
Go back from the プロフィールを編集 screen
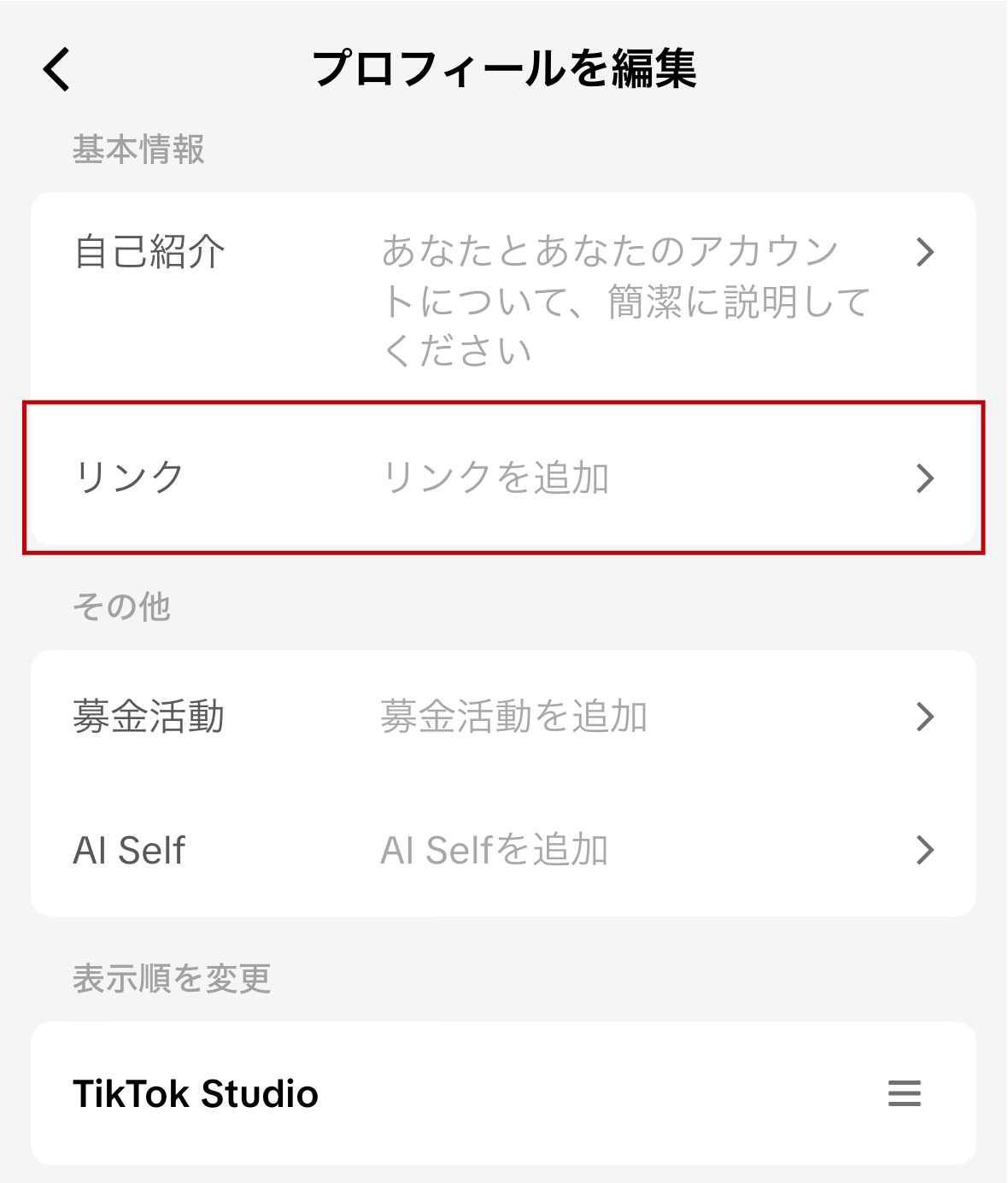click(57, 69)
